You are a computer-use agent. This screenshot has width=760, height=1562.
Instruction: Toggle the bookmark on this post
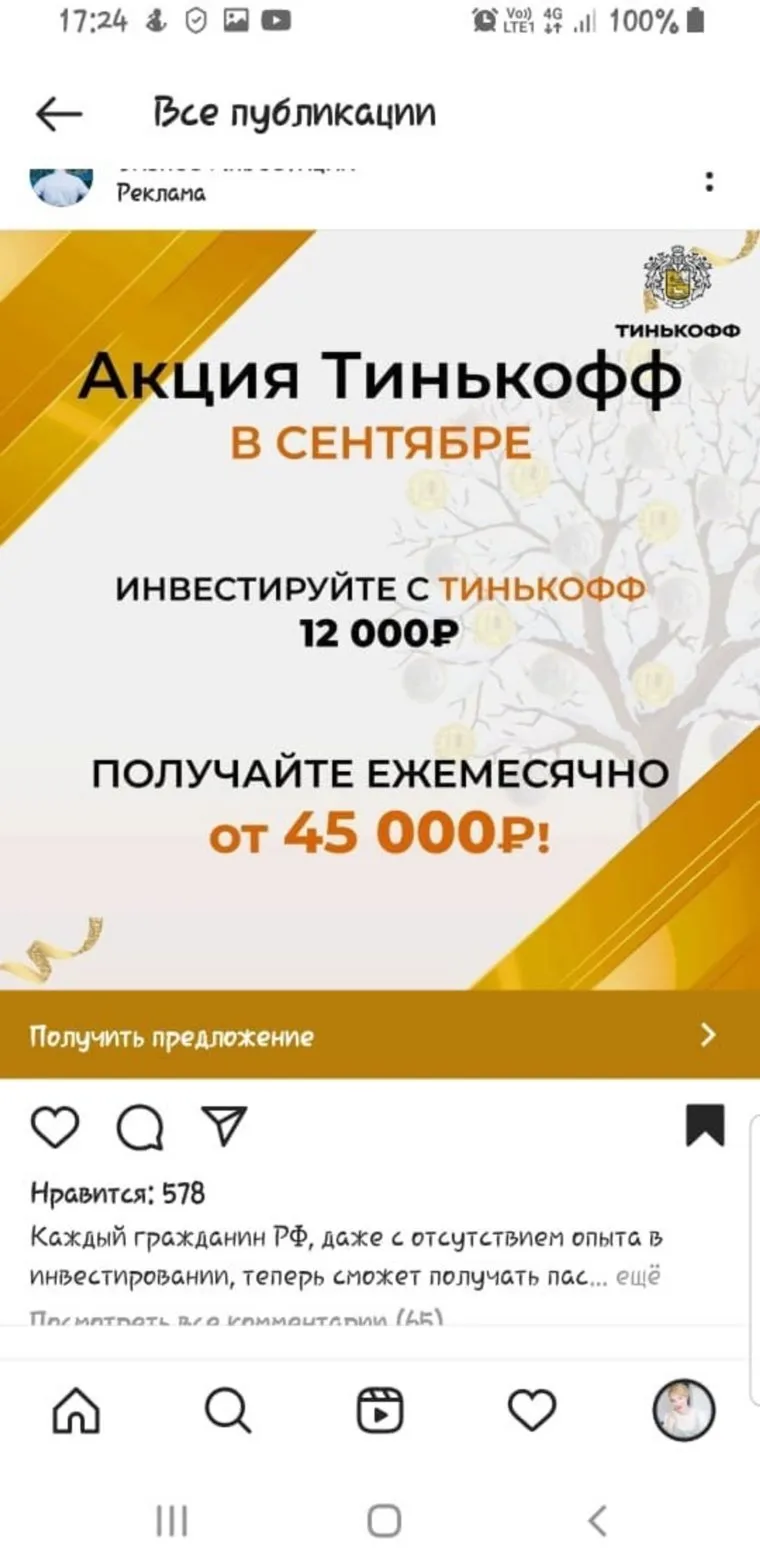click(x=705, y=1125)
